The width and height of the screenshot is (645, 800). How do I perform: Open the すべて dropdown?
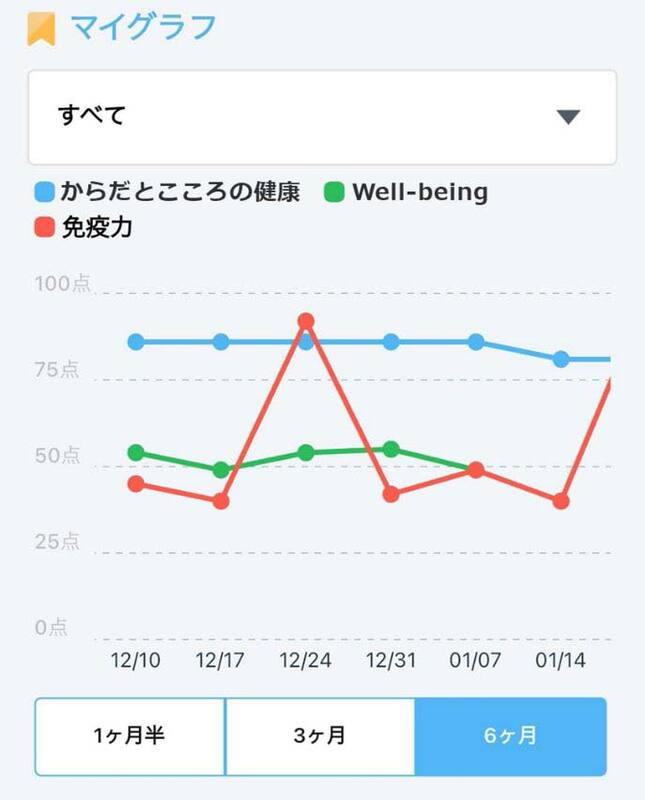pos(322,117)
